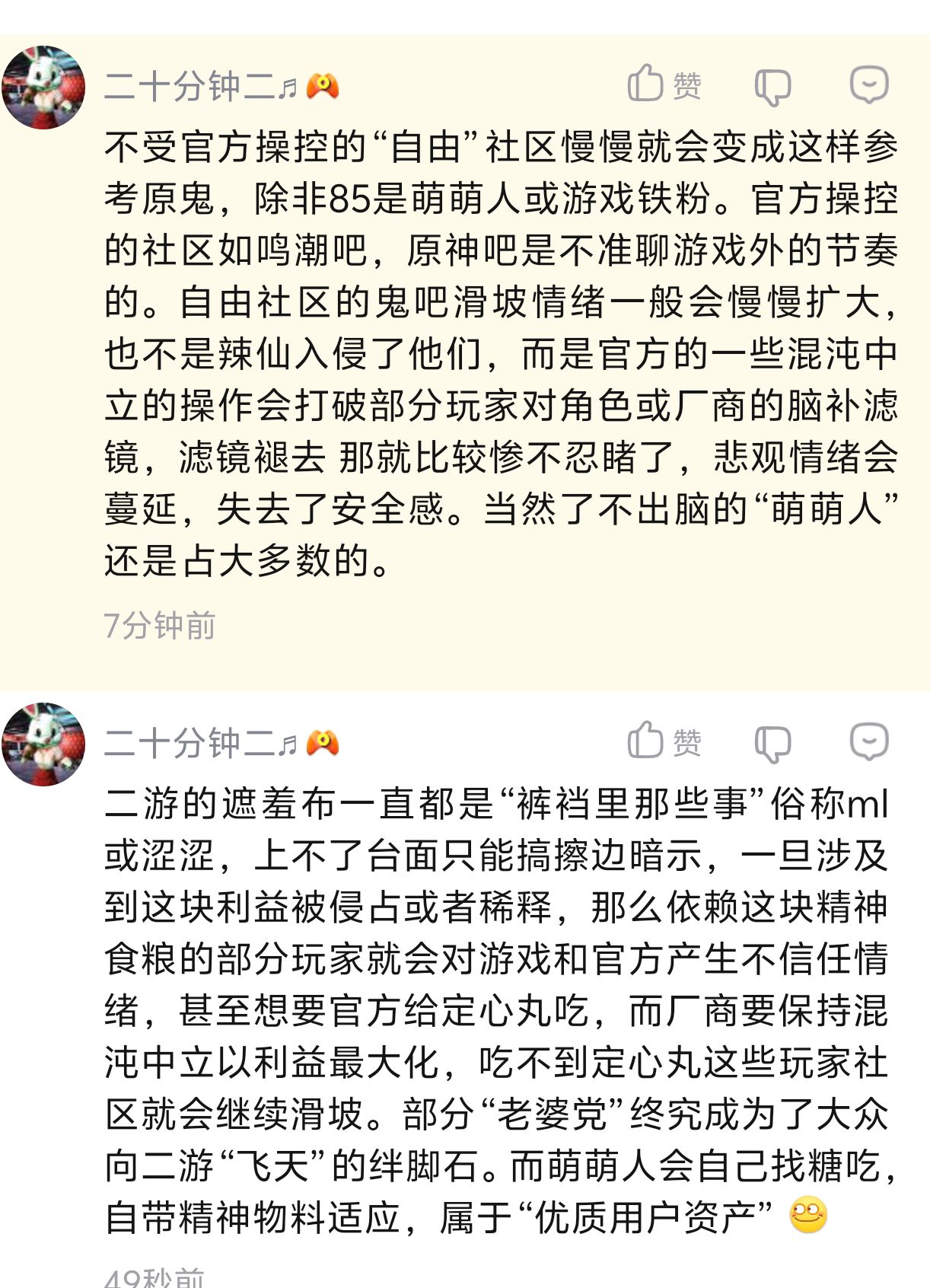The image size is (930, 1288).
Task: Like the comment posted 7分钟前
Action: coord(664,84)
